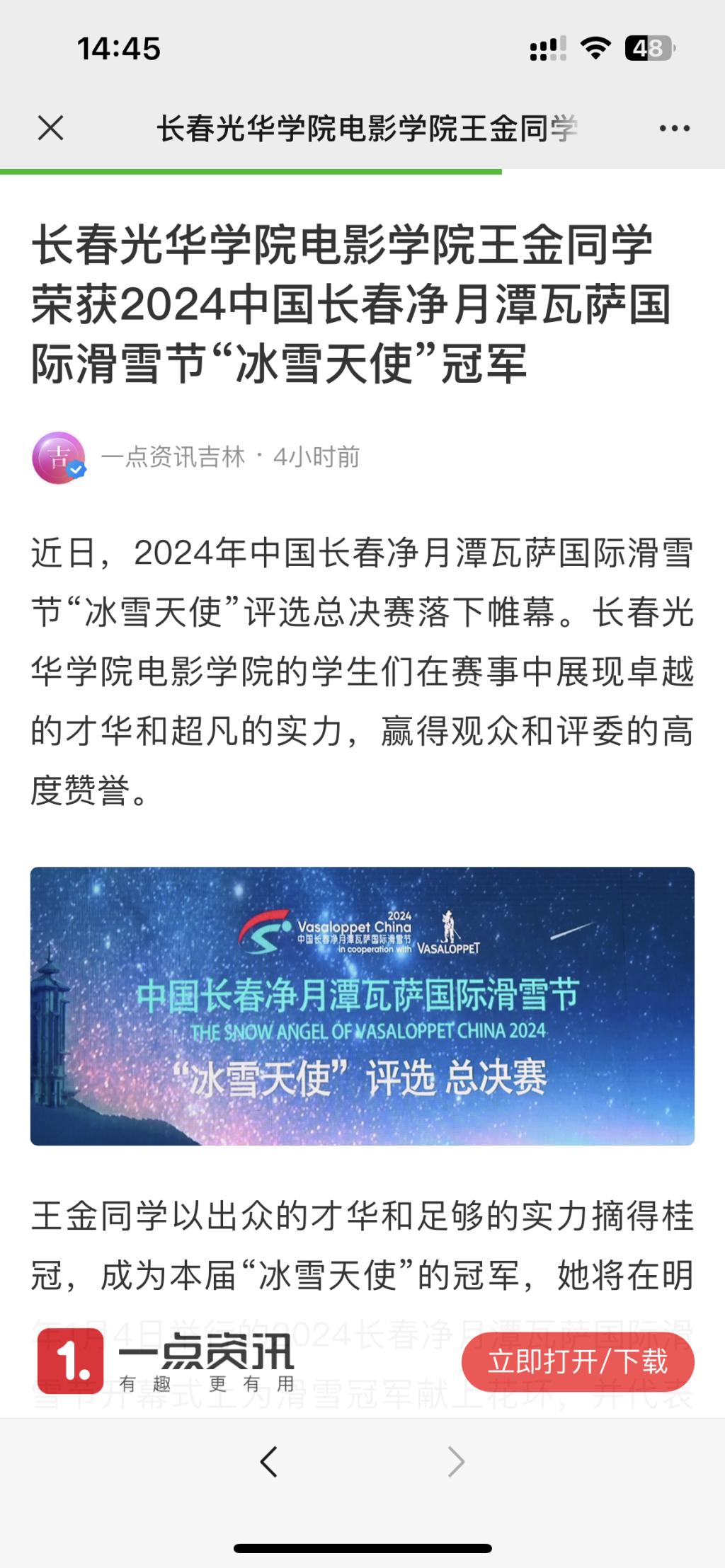Open the three-dot overflow menu
This screenshot has width=725, height=1568.
coord(674,128)
